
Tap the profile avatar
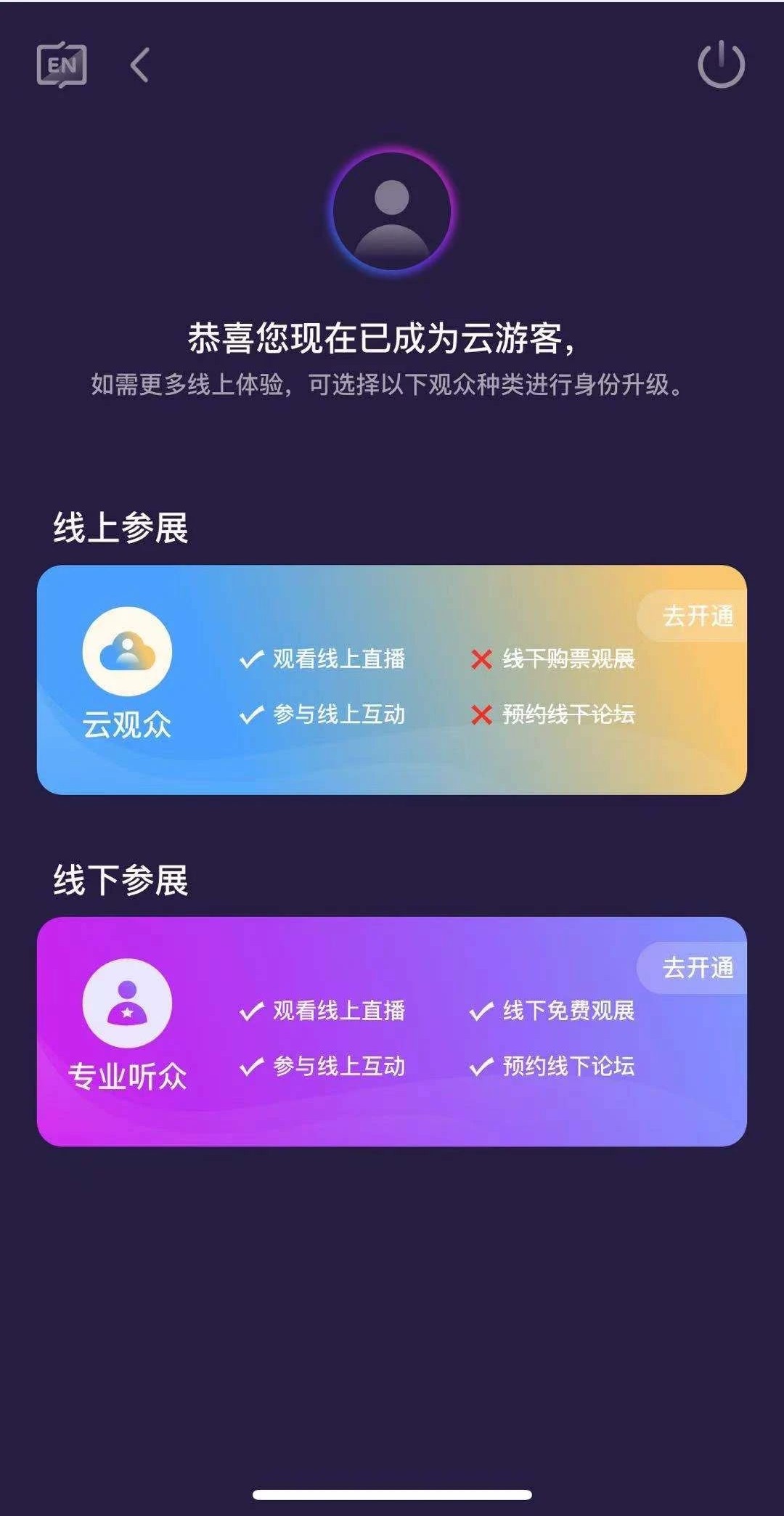pos(392,211)
